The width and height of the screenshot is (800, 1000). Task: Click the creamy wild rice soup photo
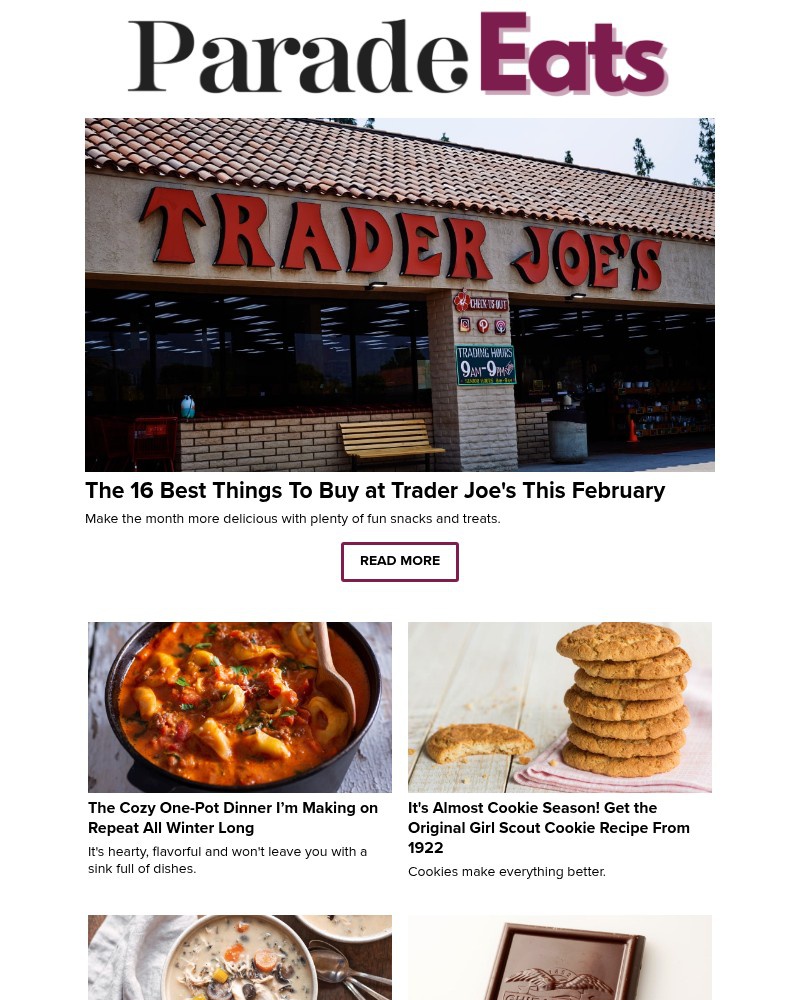click(240, 958)
